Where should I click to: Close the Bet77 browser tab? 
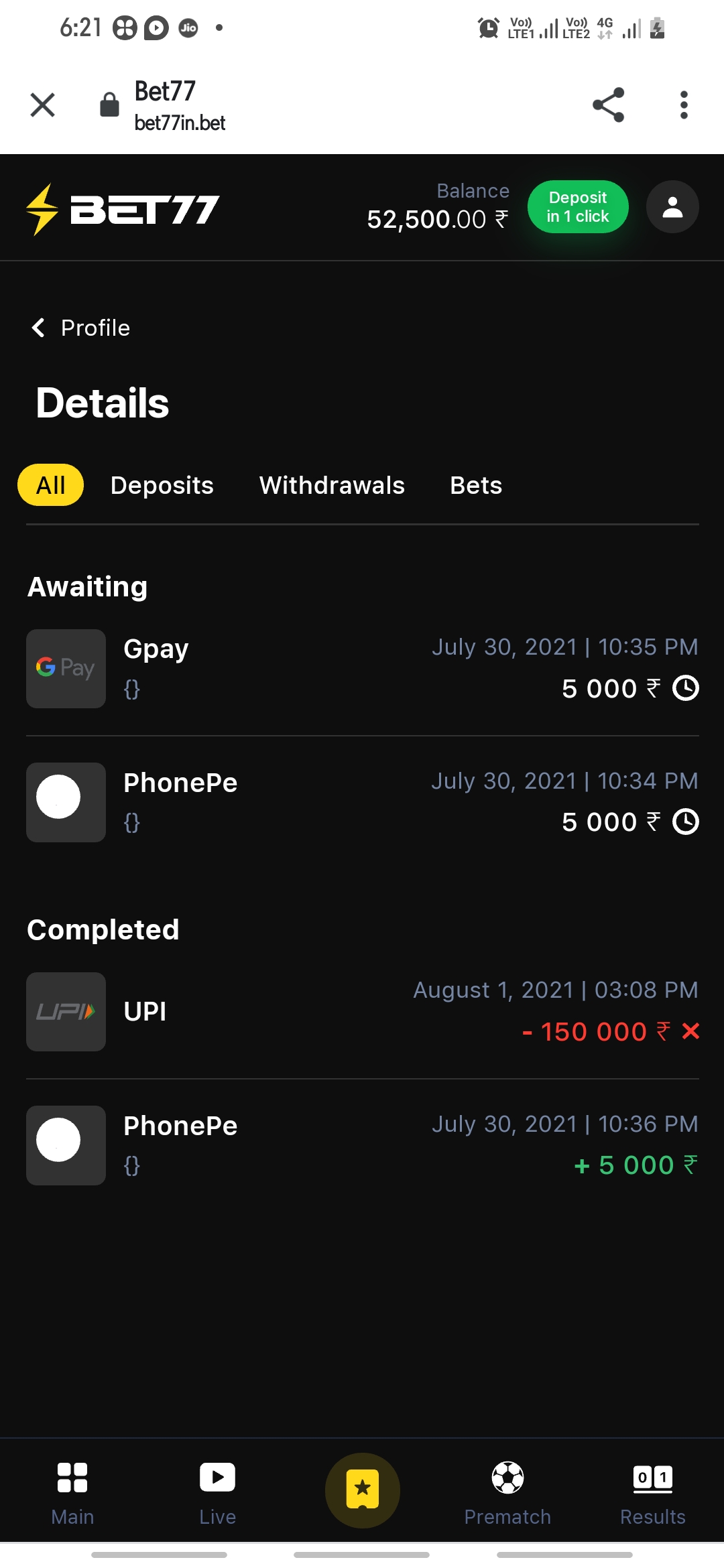pyautogui.click(x=43, y=105)
